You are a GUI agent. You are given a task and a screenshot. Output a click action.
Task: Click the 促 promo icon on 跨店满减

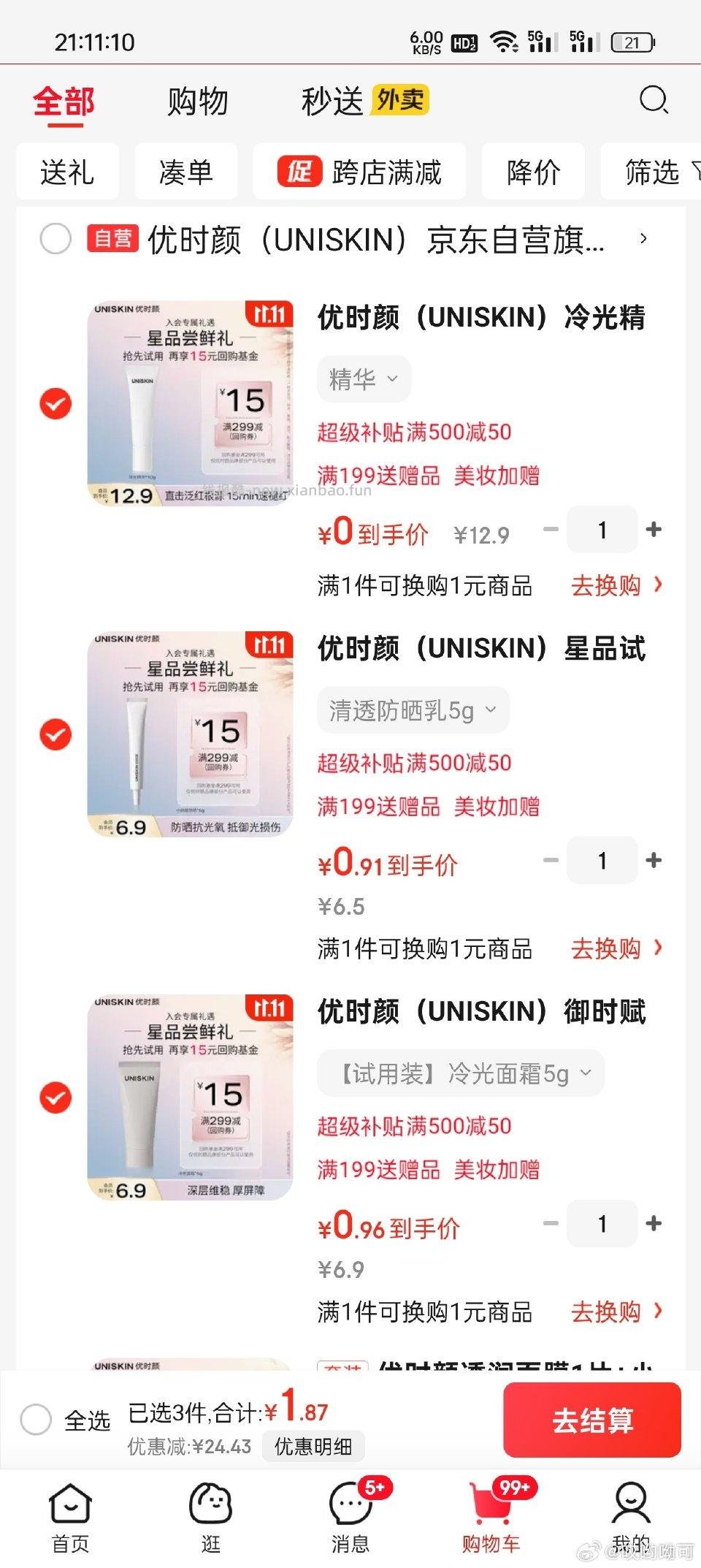(299, 172)
